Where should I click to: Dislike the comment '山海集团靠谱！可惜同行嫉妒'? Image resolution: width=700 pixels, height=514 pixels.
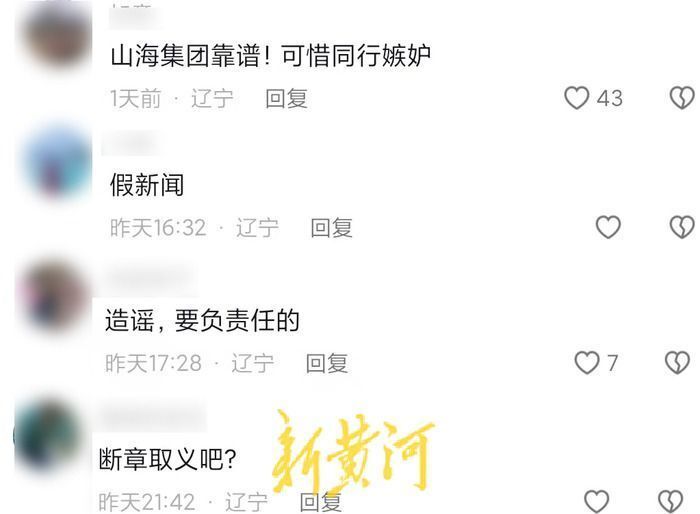[x=681, y=97]
